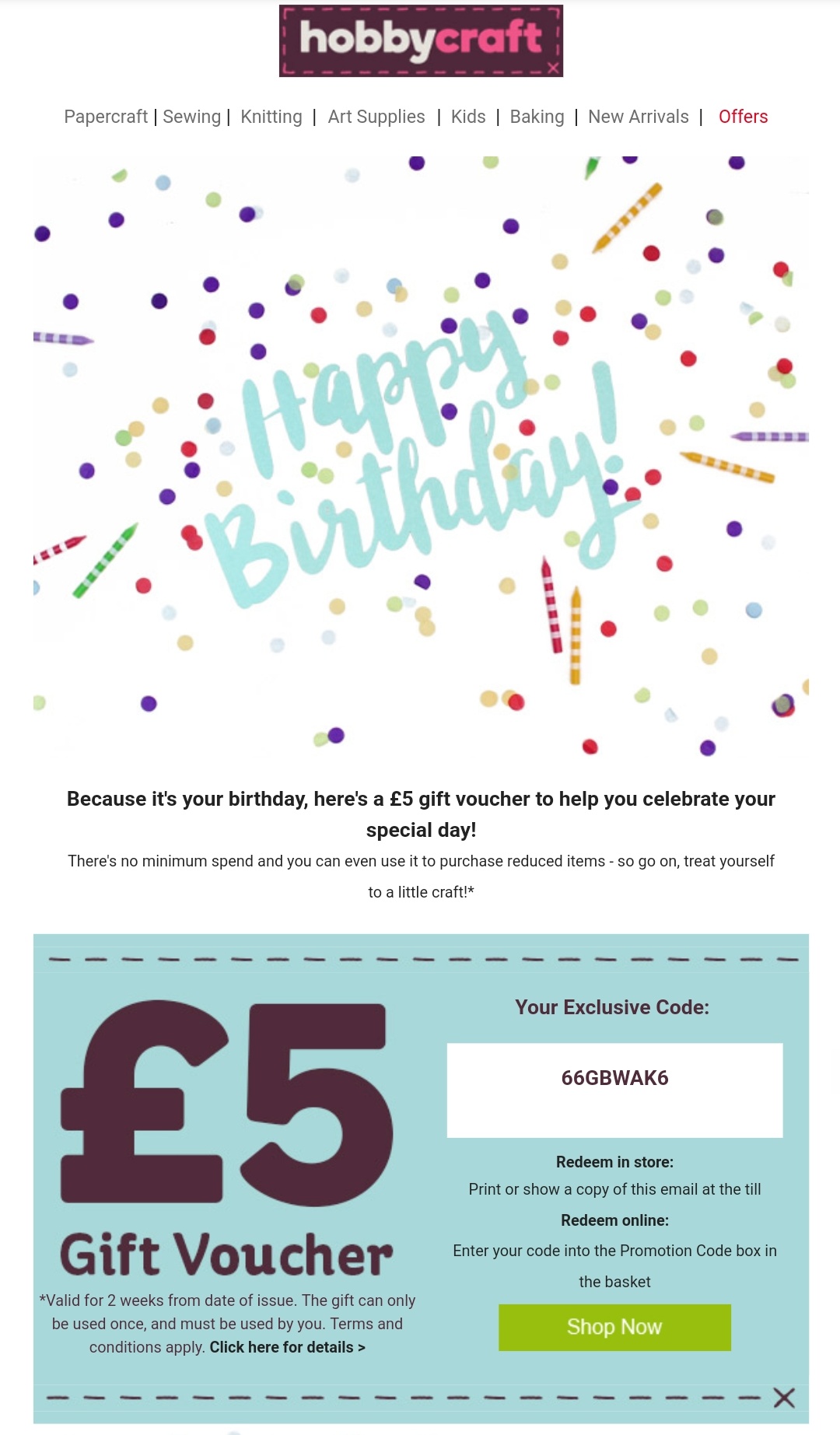View New Arrivals
Image resolution: width=840 pixels, height=1435 pixels.
click(x=638, y=117)
